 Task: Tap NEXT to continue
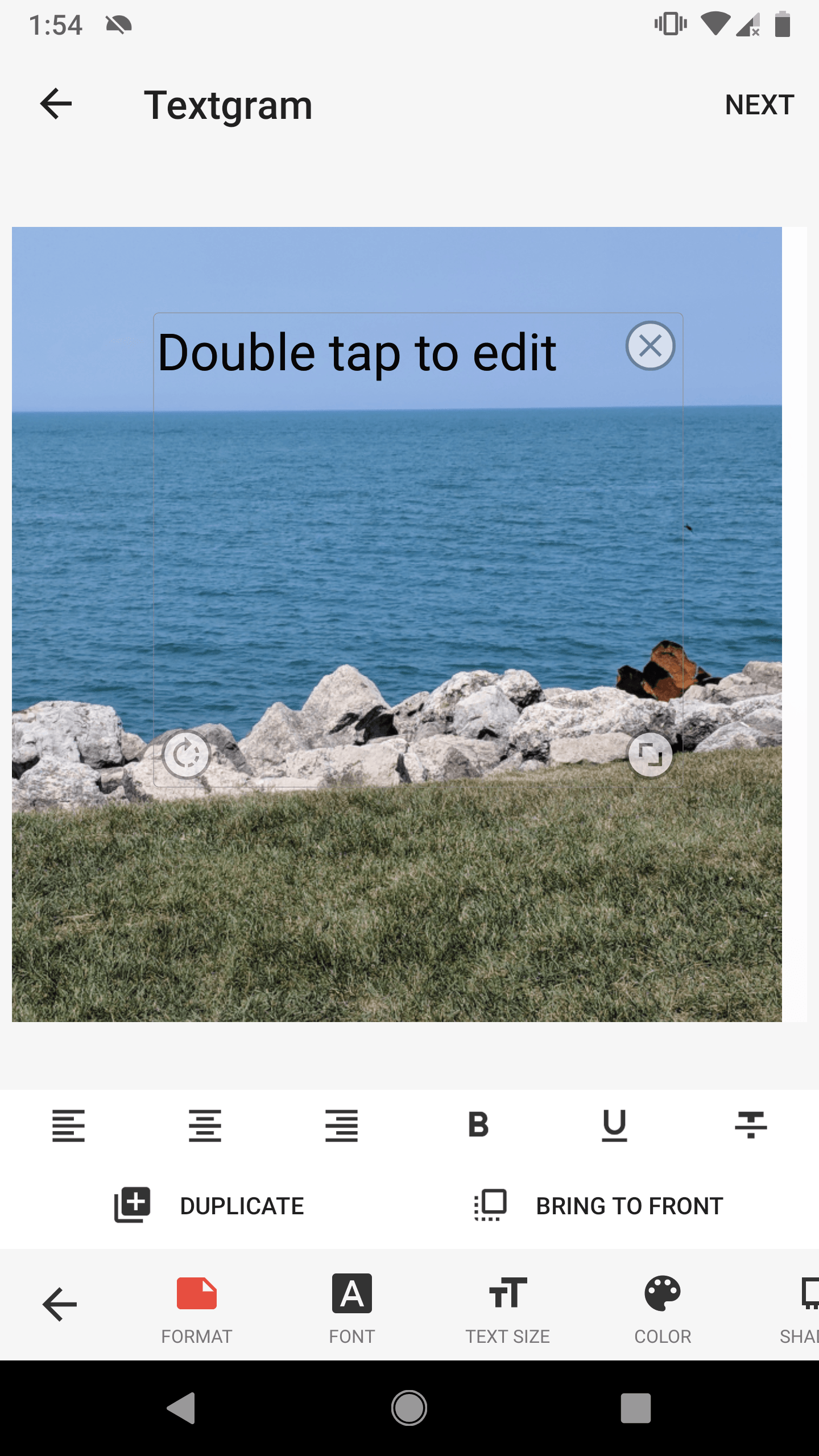click(759, 105)
